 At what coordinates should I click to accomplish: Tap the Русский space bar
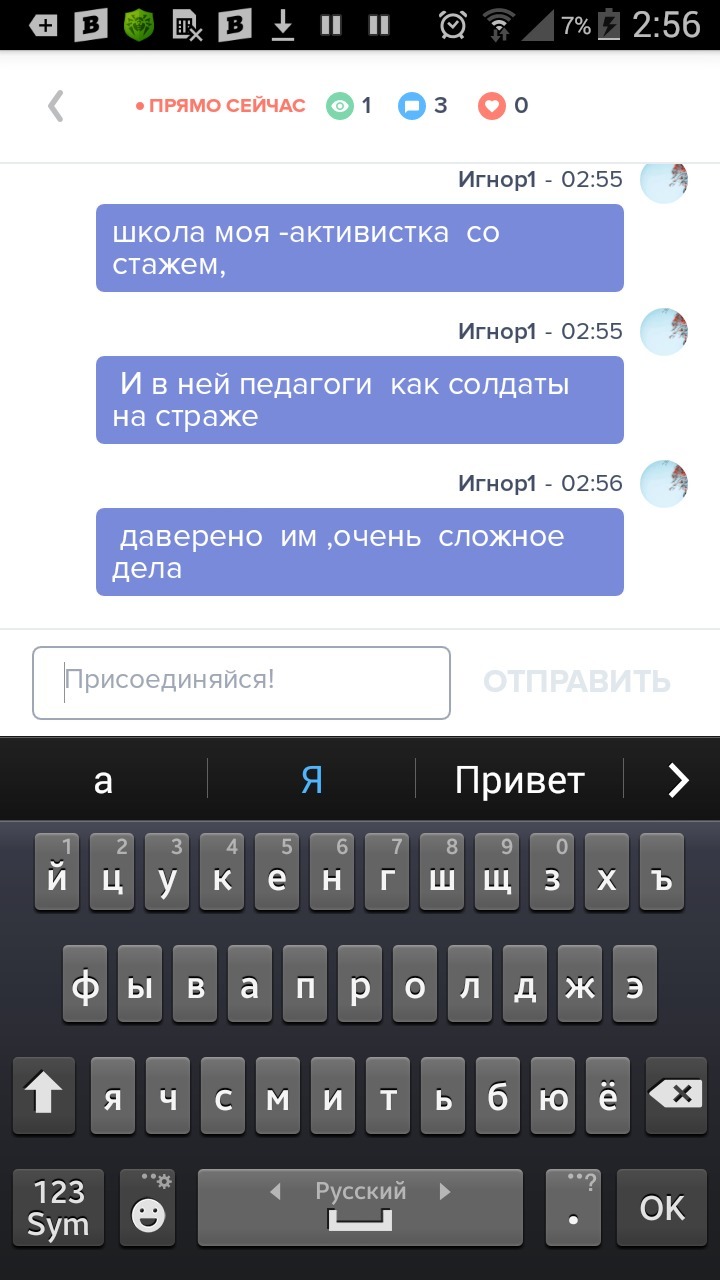(360, 1208)
